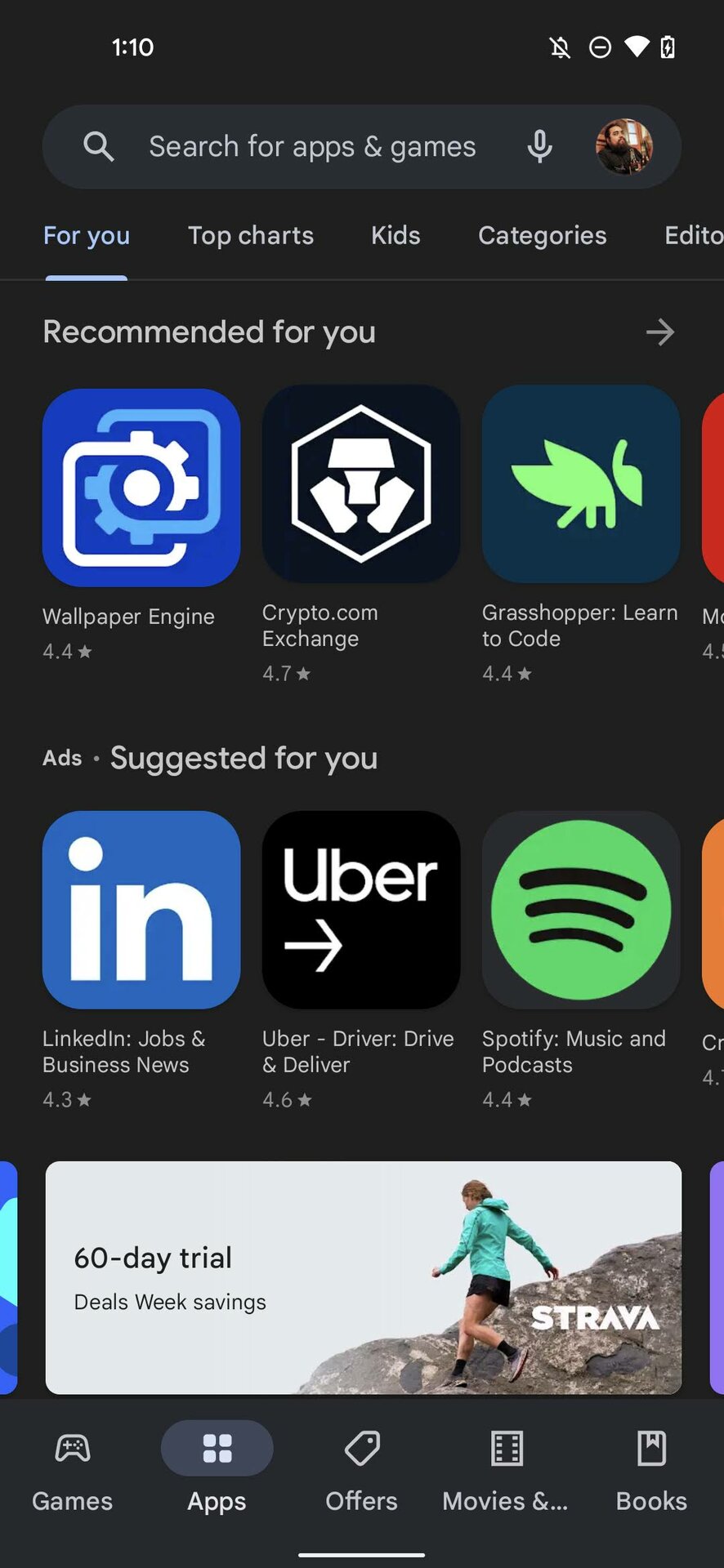The image size is (724, 1568).
Task: Expand Recommended for you with the arrow
Action: [x=660, y=332]
